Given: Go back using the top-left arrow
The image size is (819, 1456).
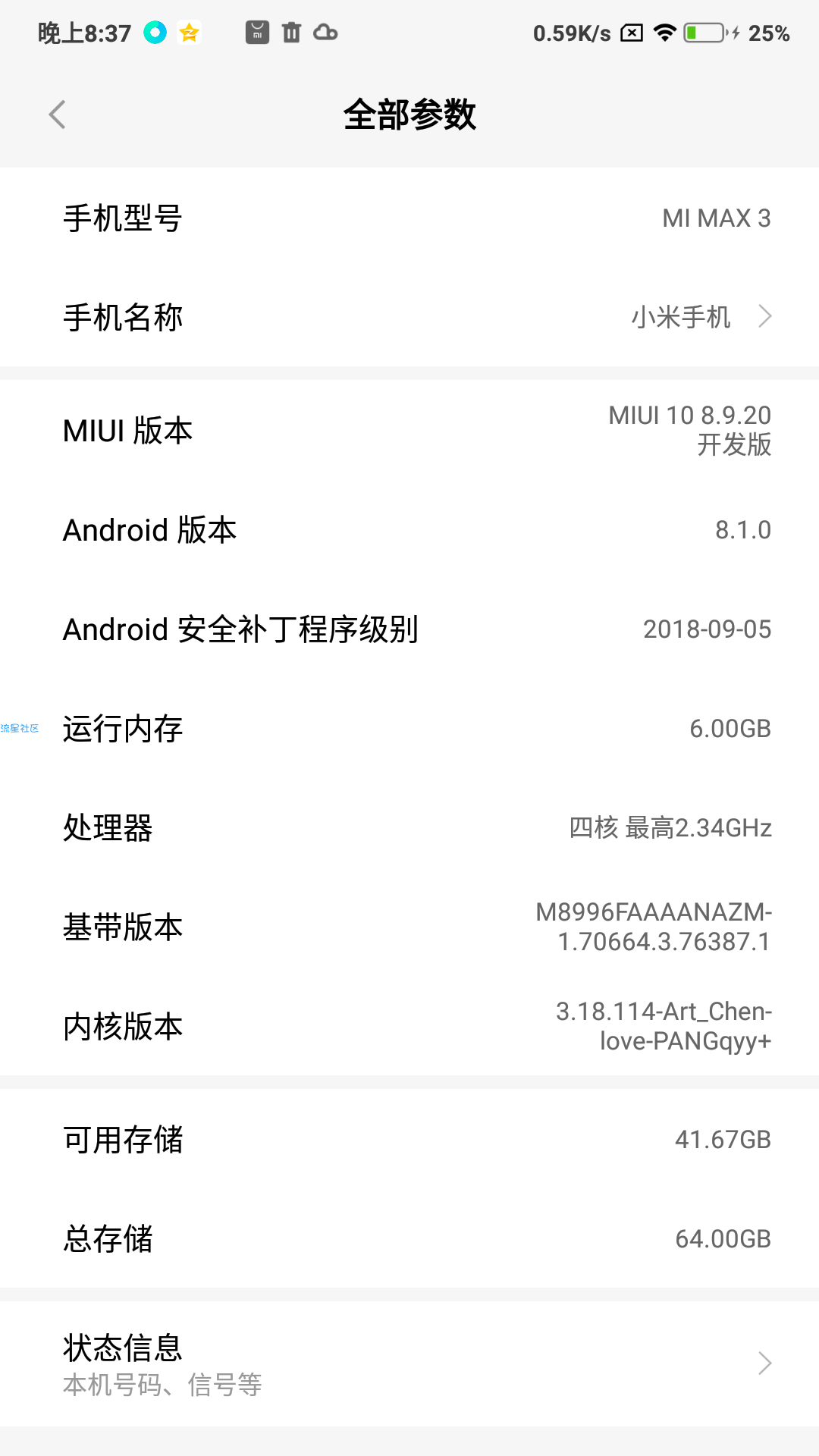Looking at the screenshot, I should [x=57, y=115].
